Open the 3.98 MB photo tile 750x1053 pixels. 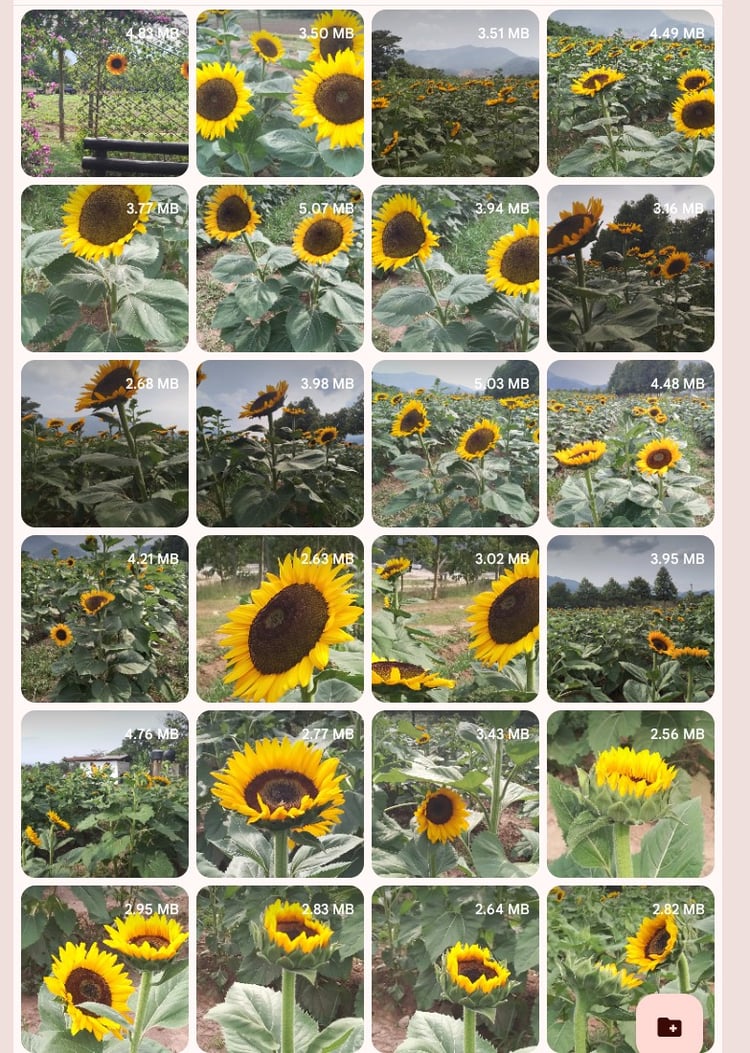280,443
